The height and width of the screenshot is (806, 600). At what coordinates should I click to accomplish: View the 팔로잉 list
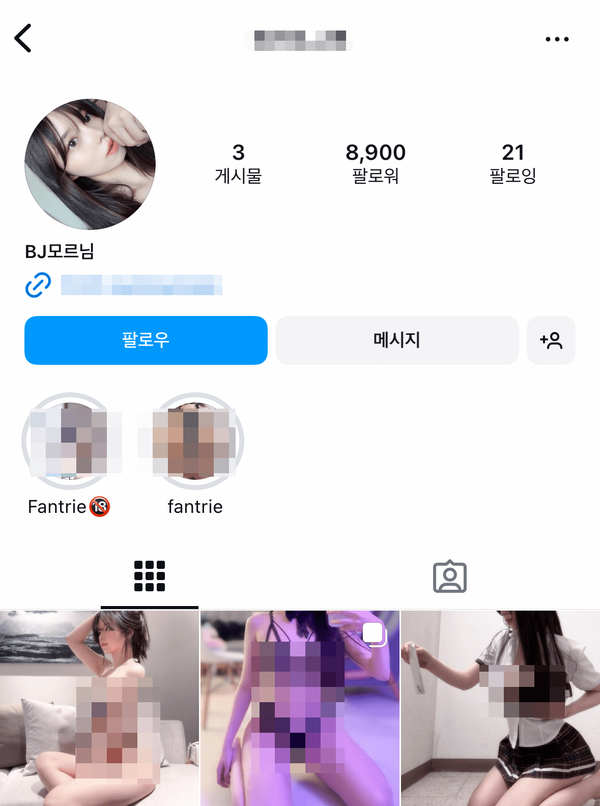point(513,164)
